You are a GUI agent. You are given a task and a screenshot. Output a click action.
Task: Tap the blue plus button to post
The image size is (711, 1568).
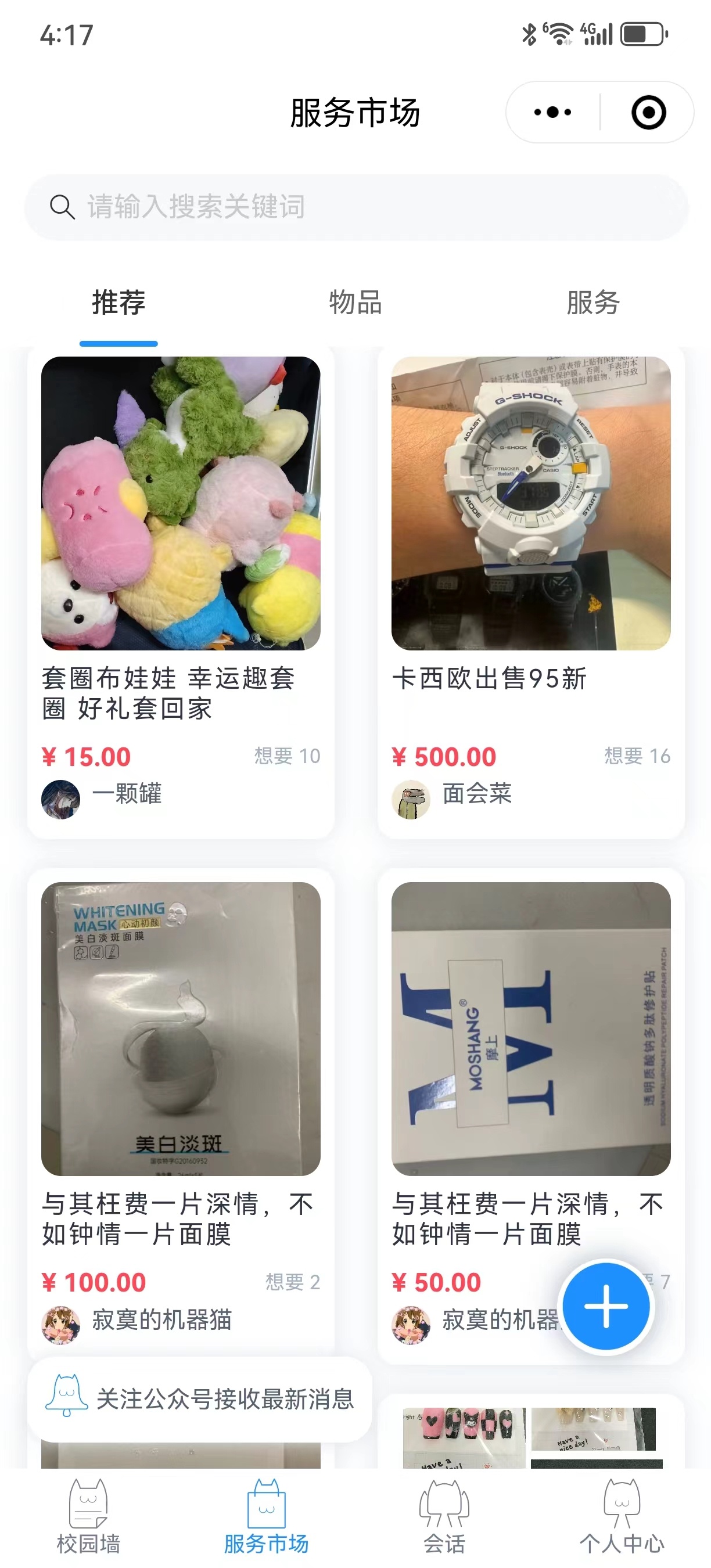coord(606,1306)
